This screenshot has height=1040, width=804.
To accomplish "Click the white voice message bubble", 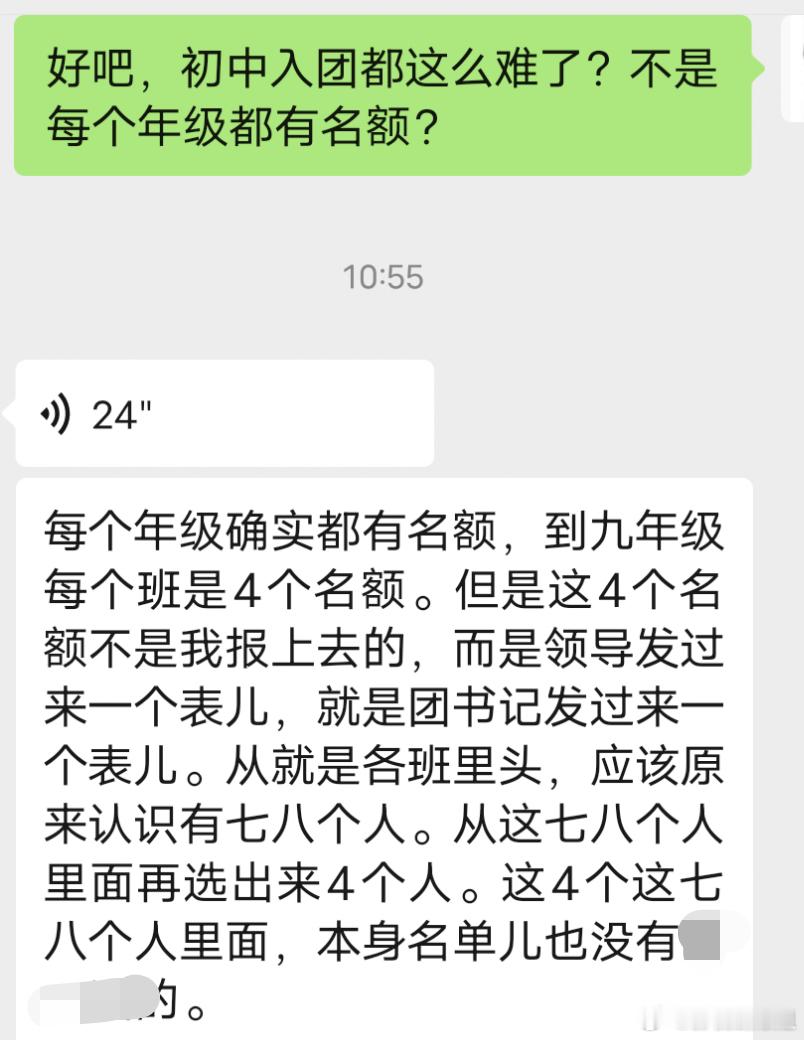I will click(225, 415).
